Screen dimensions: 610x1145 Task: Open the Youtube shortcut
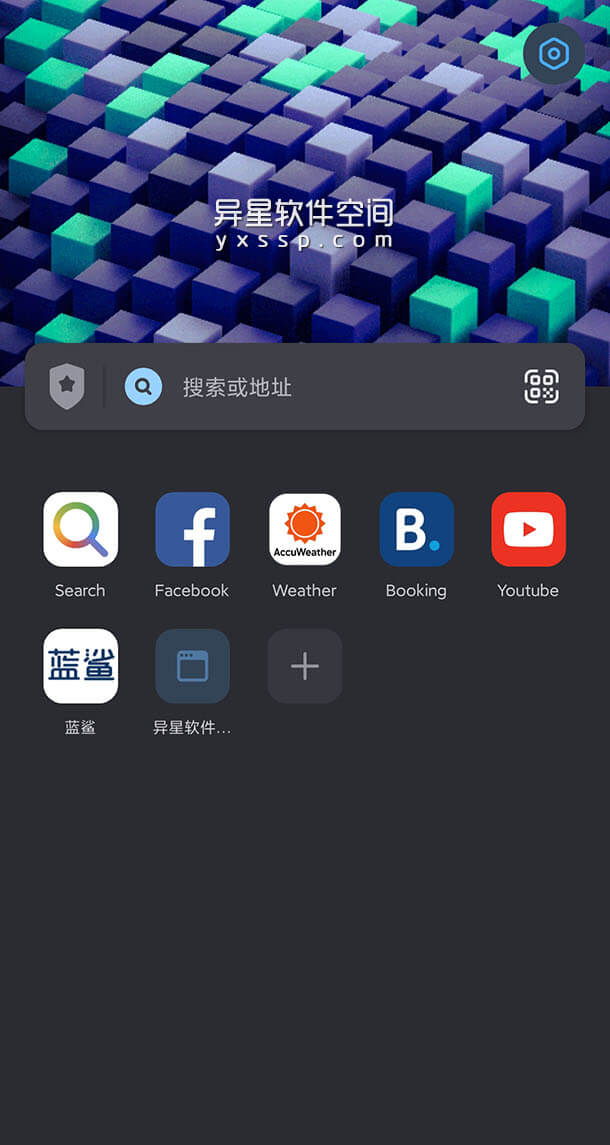coord(528,529)
